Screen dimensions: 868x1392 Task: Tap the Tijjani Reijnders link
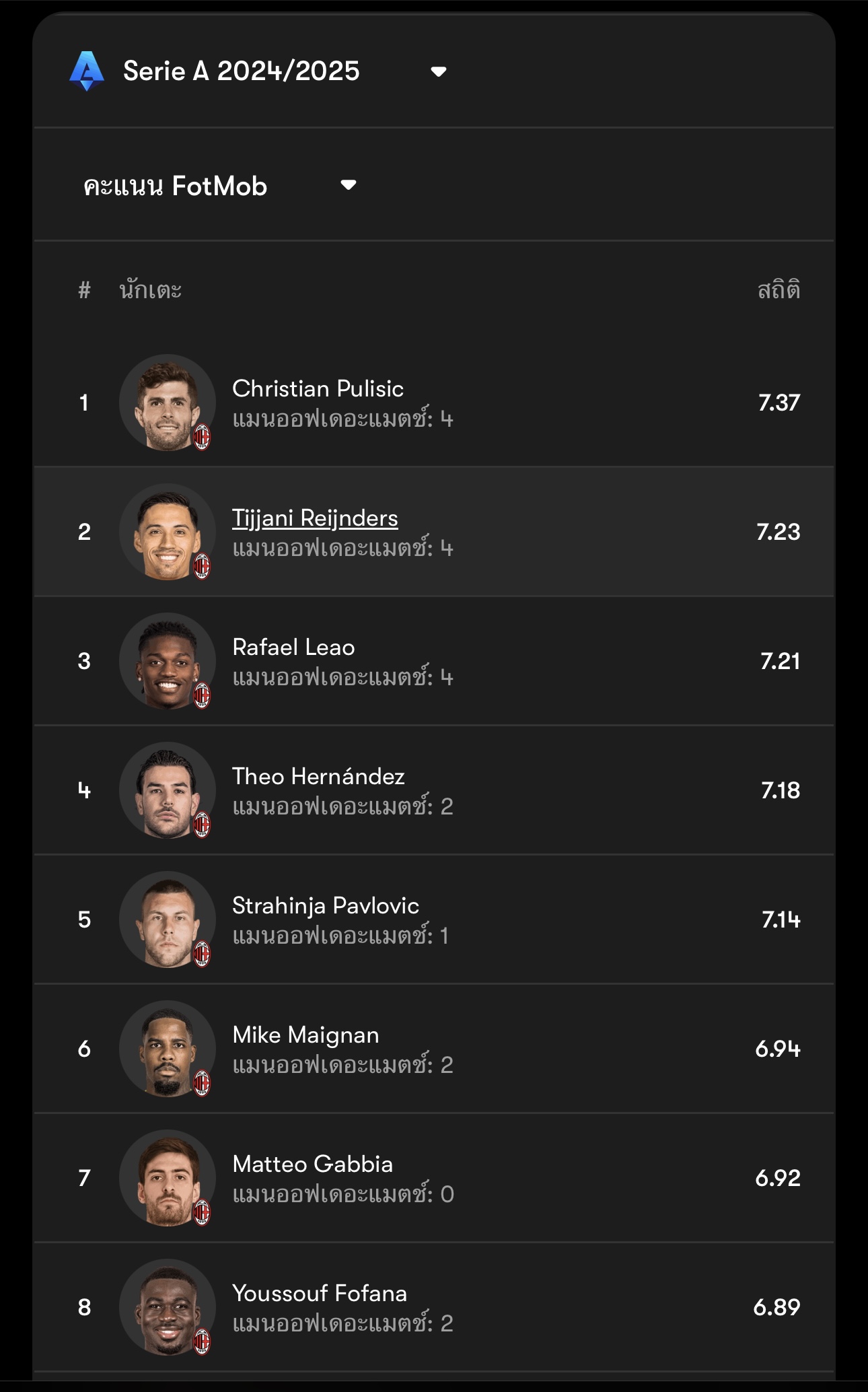[x=315, y=518]
